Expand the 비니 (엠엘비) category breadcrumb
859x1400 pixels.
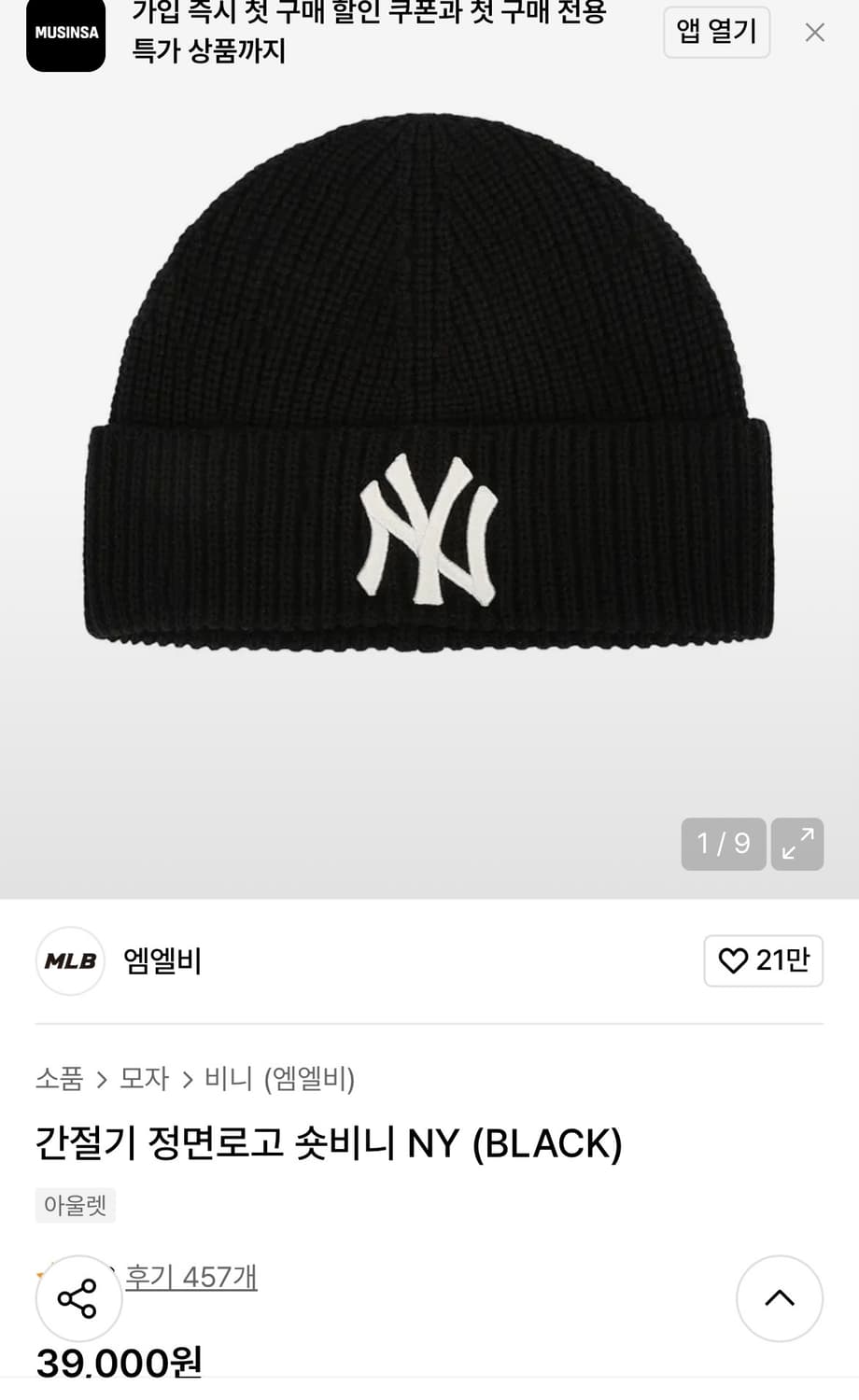point(280,1078)
